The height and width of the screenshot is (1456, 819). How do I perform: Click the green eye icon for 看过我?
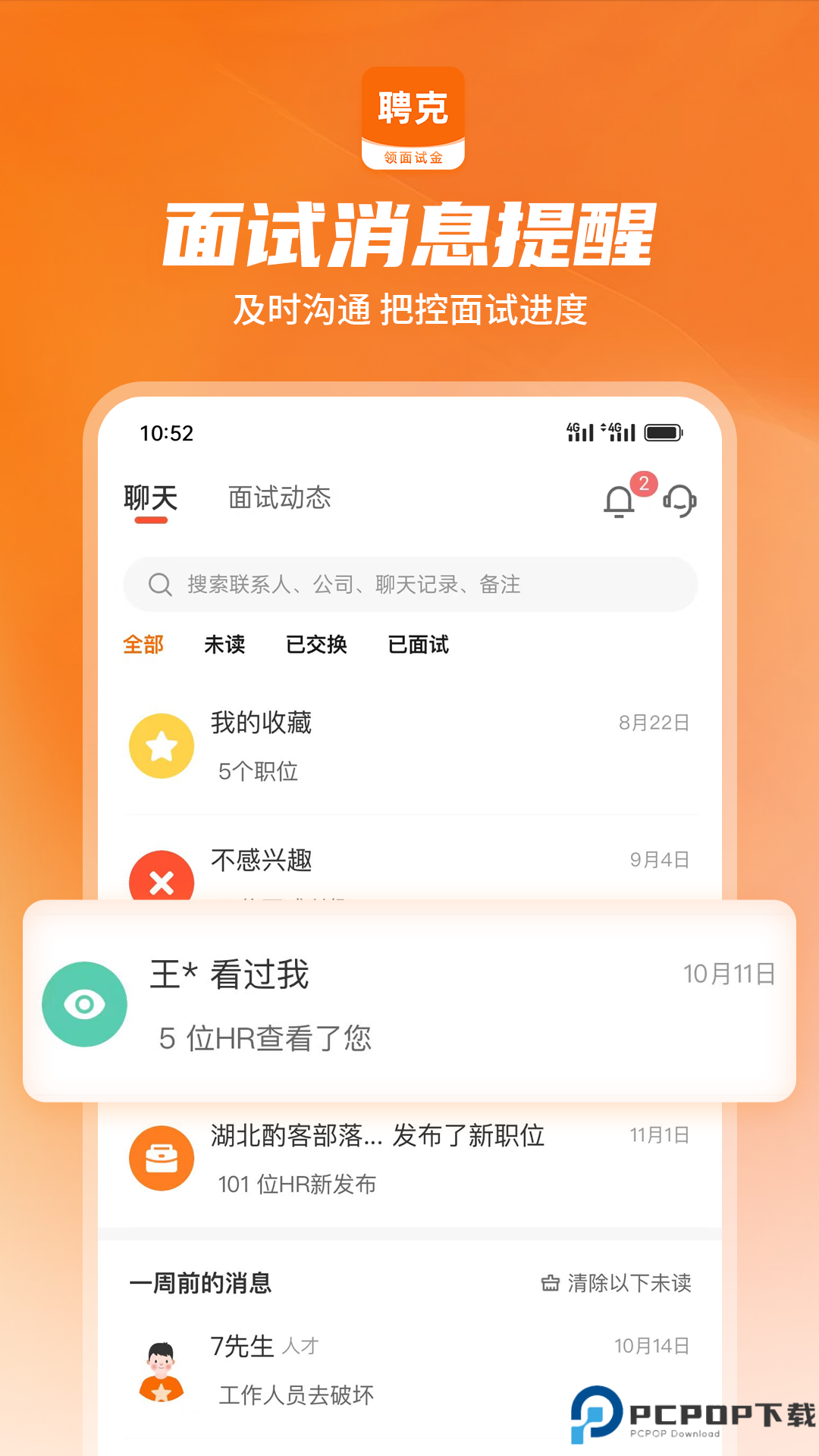click(x=85, y=1003)
